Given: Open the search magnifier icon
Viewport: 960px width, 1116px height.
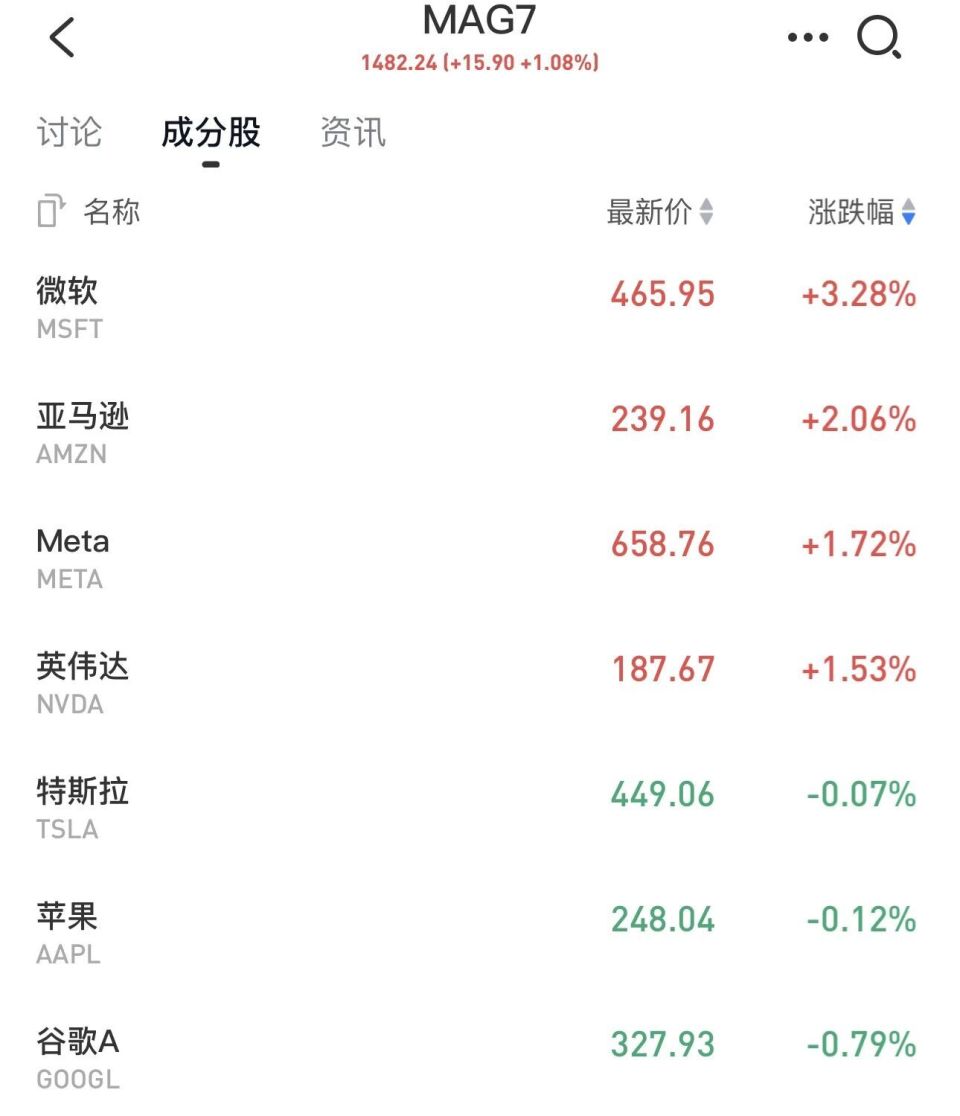Looking at the screenshot, I should 878,38.
